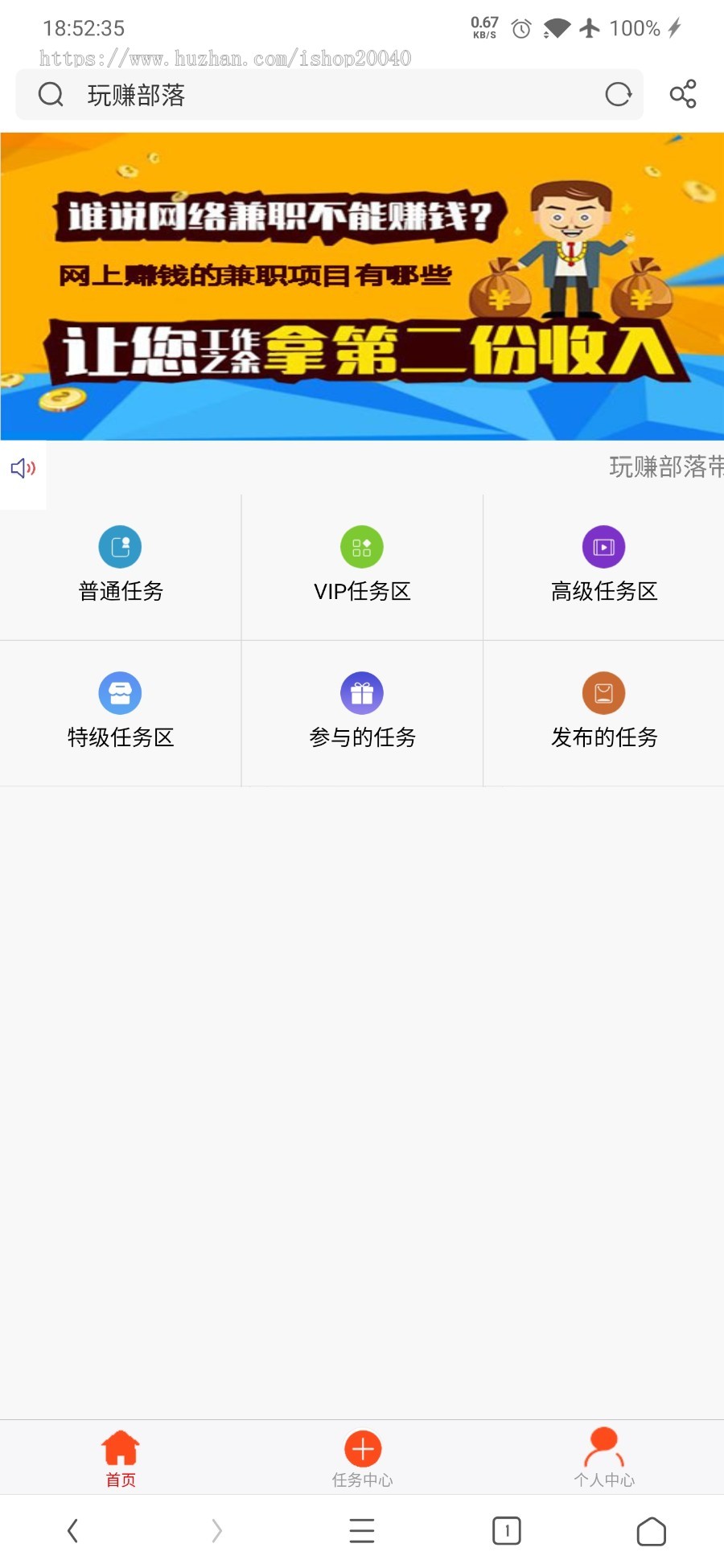Open the tab switcher showing 1

(x=506, y=1531)
